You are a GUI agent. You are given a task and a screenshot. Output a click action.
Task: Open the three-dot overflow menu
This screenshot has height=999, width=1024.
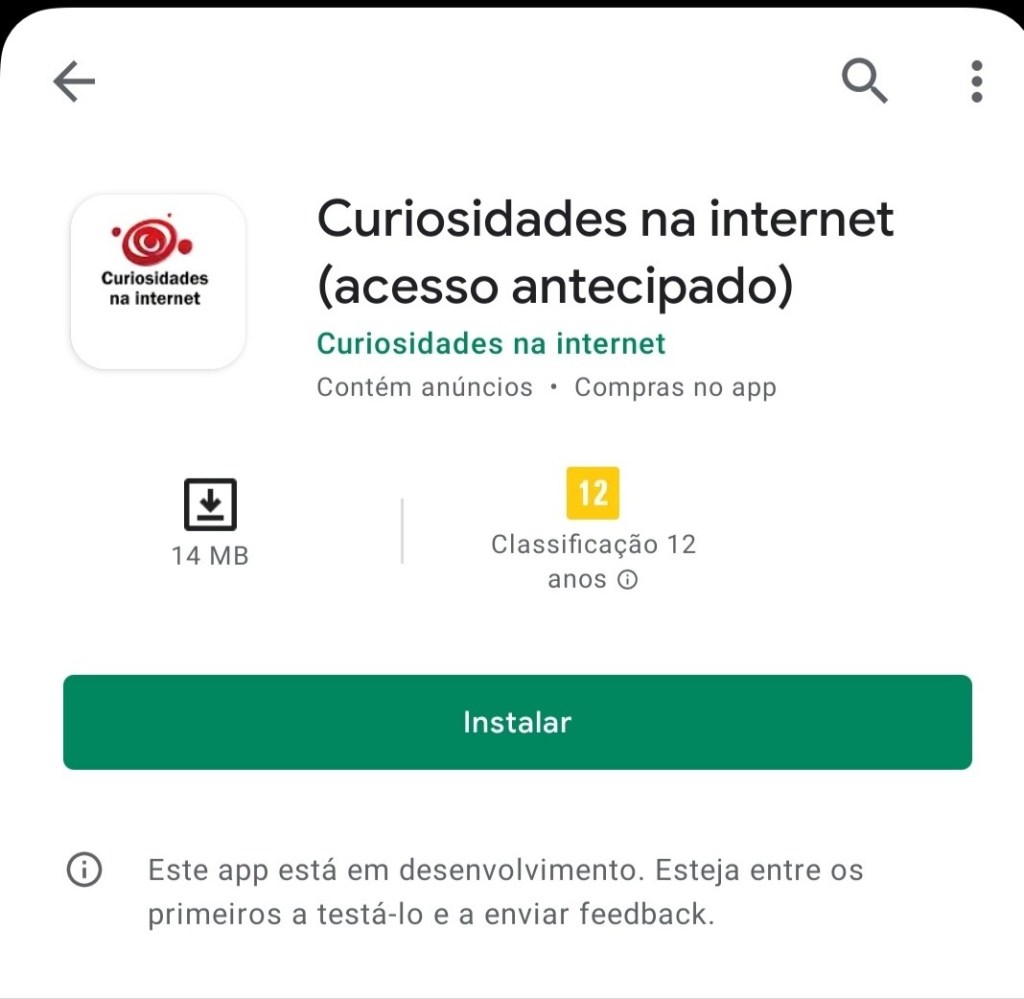click(976, 81)
